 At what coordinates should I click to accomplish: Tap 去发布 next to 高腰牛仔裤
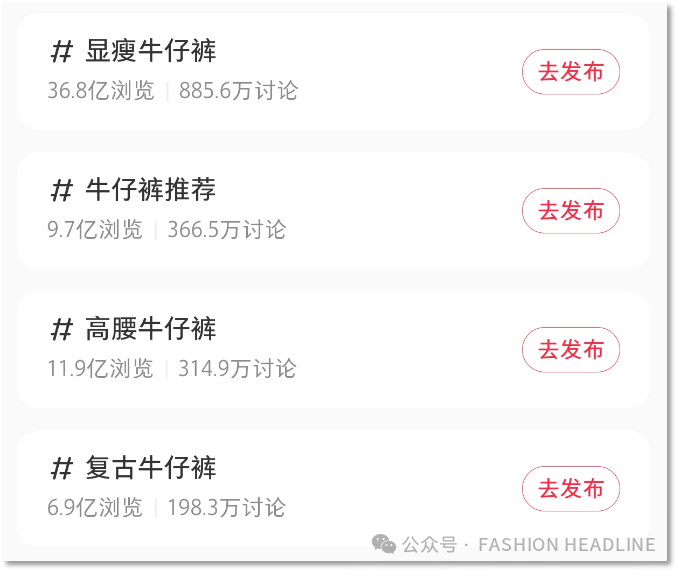point(571,350)
